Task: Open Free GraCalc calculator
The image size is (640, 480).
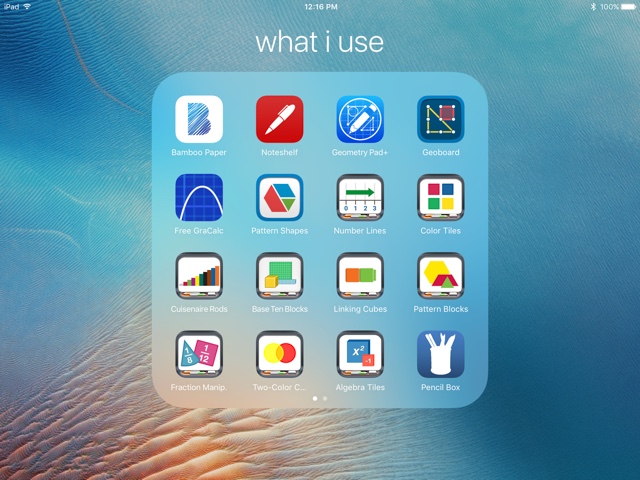Action: tap(199, 198)
